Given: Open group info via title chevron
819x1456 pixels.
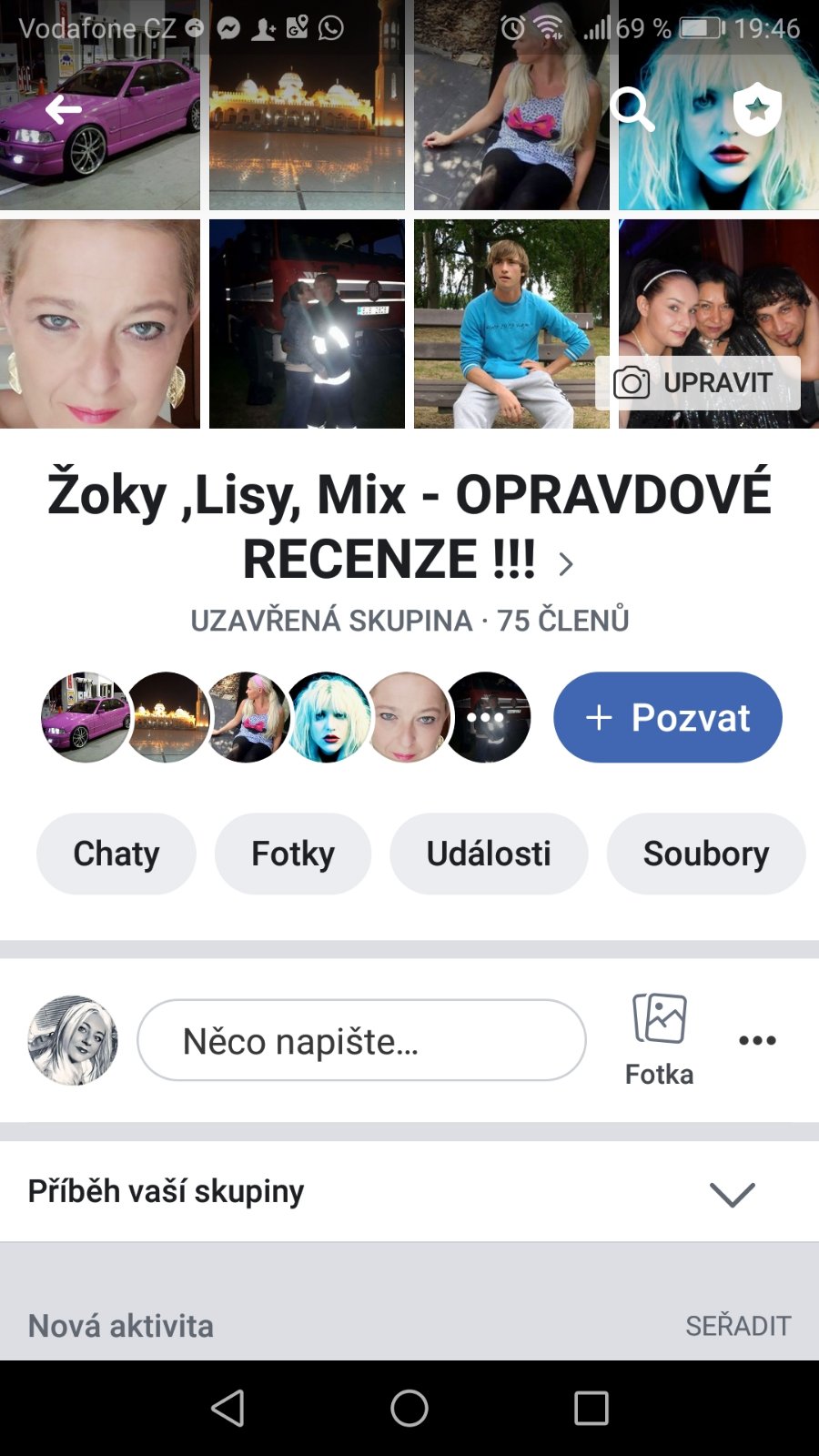Looking at the screenshot, I should [x=565, y=564].
